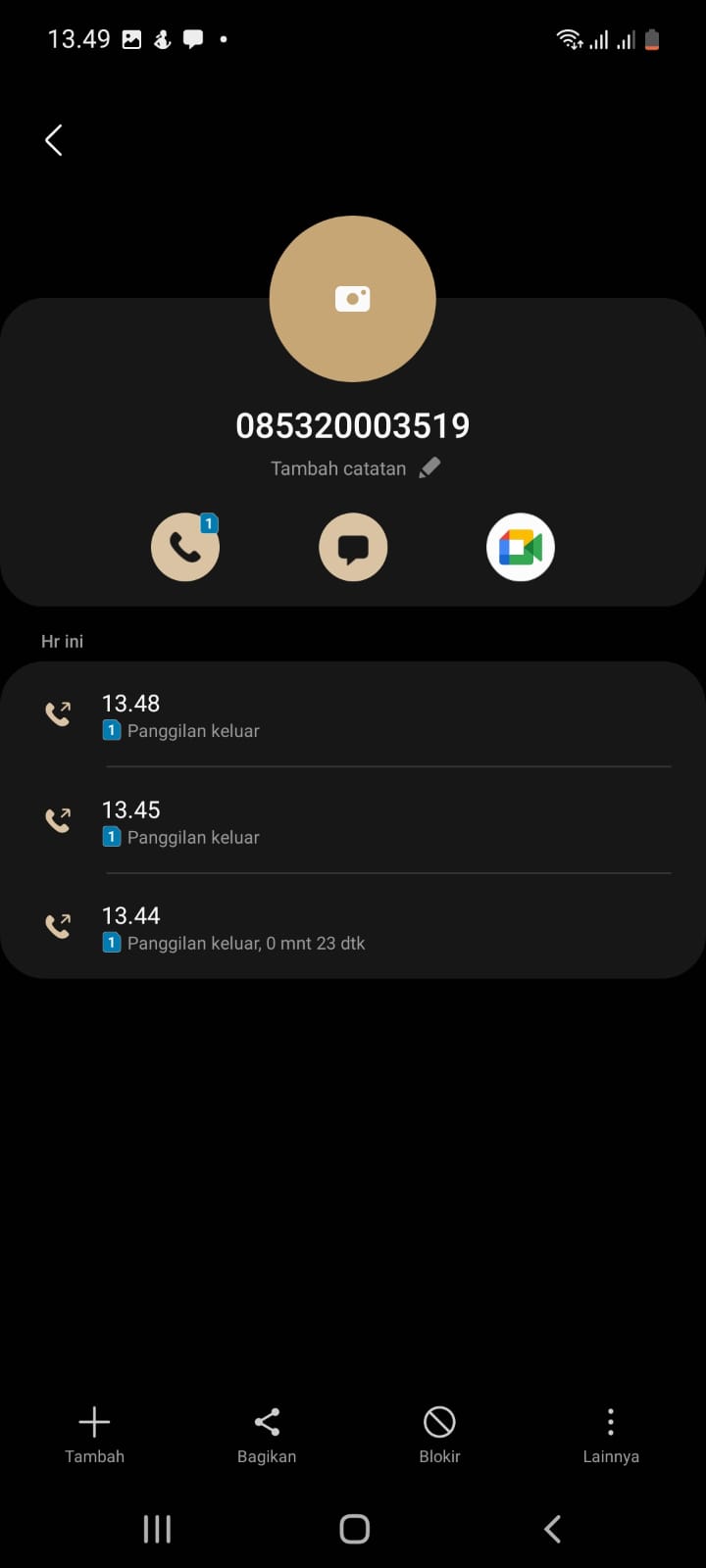The height and width of the screenshot is (1568, 706).
Task: Tap Tambah to add this number to contacts
Action: click(x=94, y=1435)
